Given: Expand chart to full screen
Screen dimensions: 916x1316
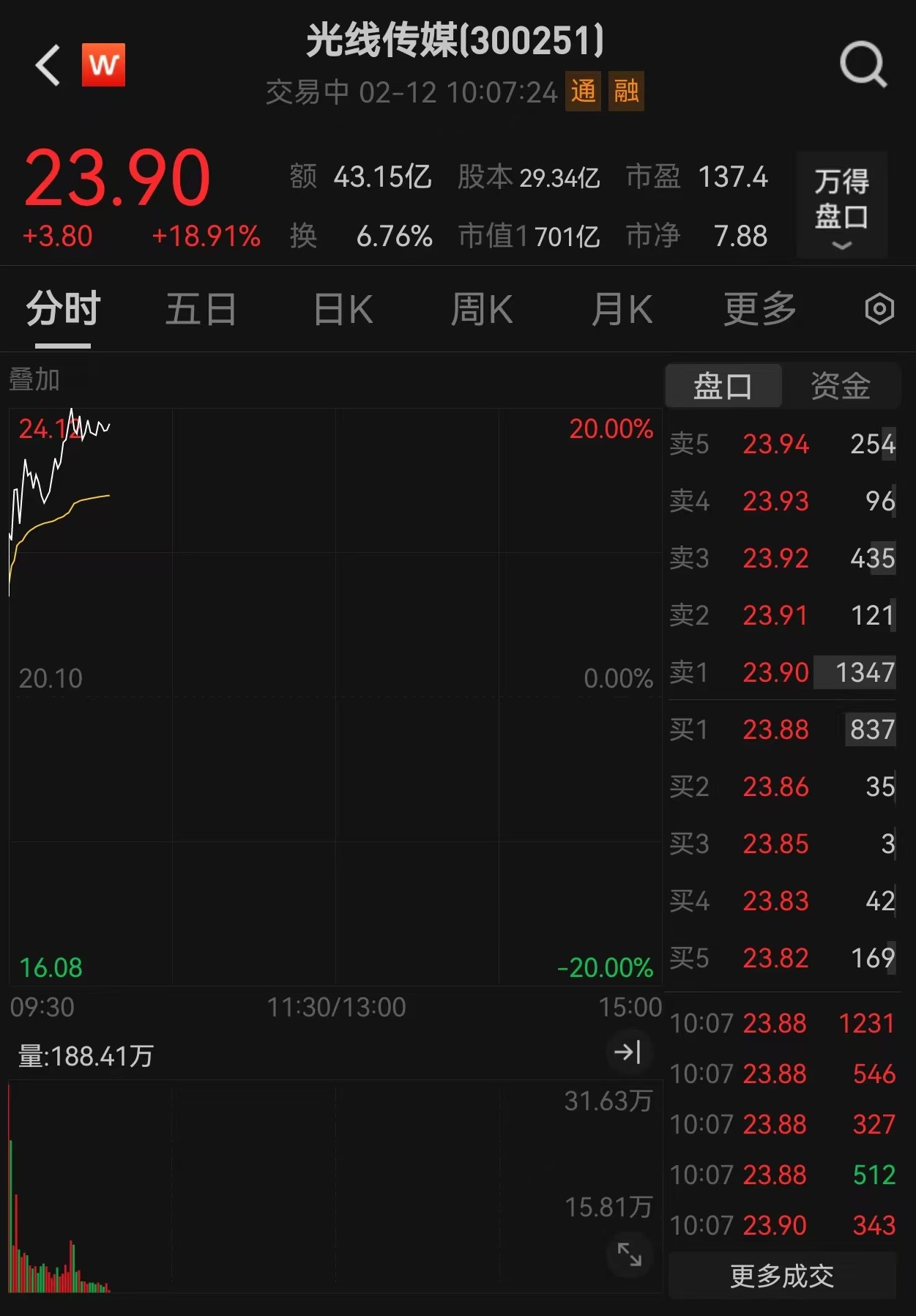Looking at the screenshot, I should (629, 1254).
